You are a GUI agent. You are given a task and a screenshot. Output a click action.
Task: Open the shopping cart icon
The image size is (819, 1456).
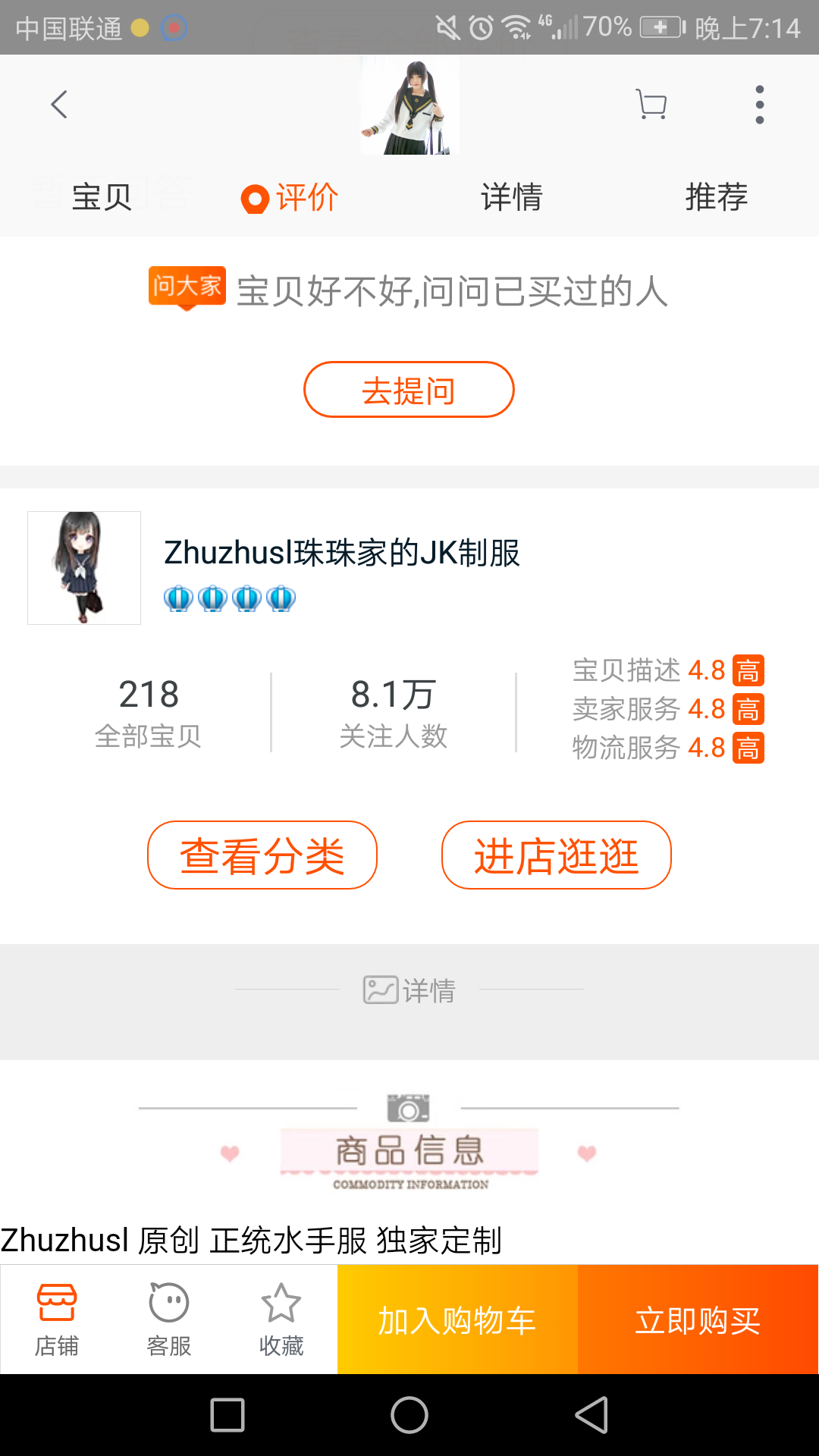pyautogui.click(x=651, y=105)
